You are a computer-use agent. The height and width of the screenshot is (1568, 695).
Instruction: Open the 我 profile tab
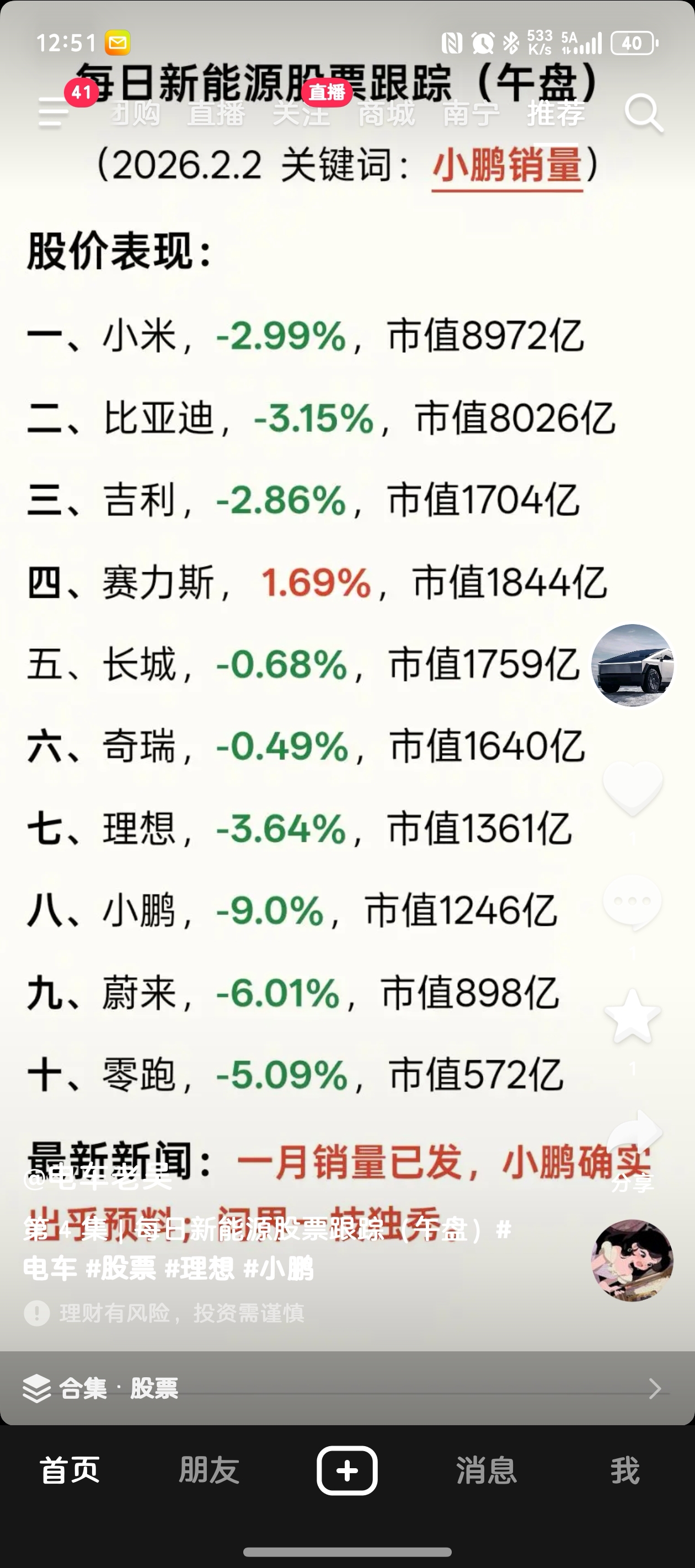click(625, 1470)
